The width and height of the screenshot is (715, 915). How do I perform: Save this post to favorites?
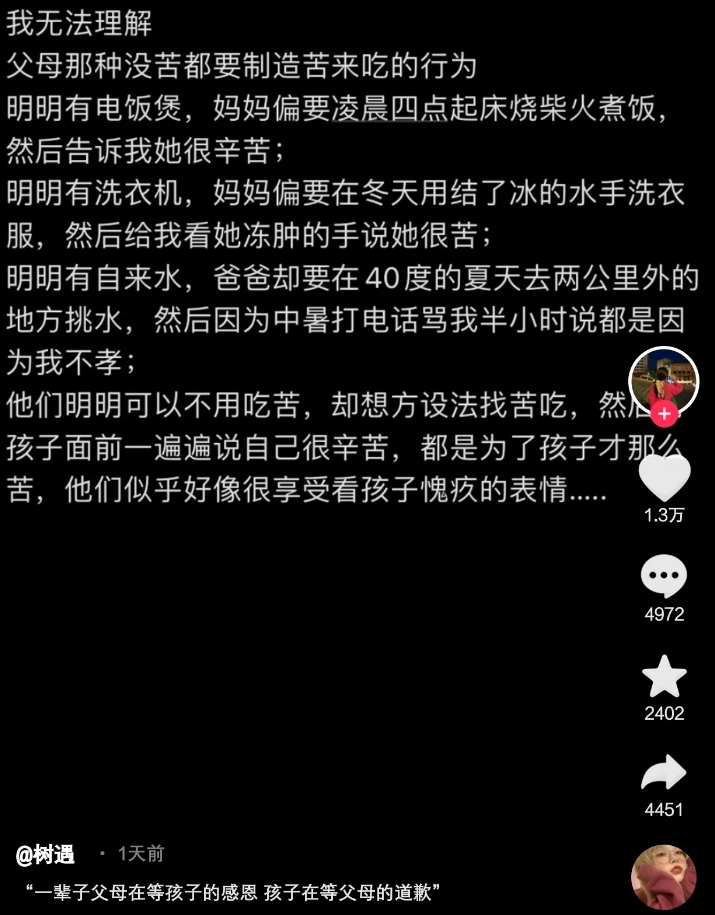click(x=664, y=677)
